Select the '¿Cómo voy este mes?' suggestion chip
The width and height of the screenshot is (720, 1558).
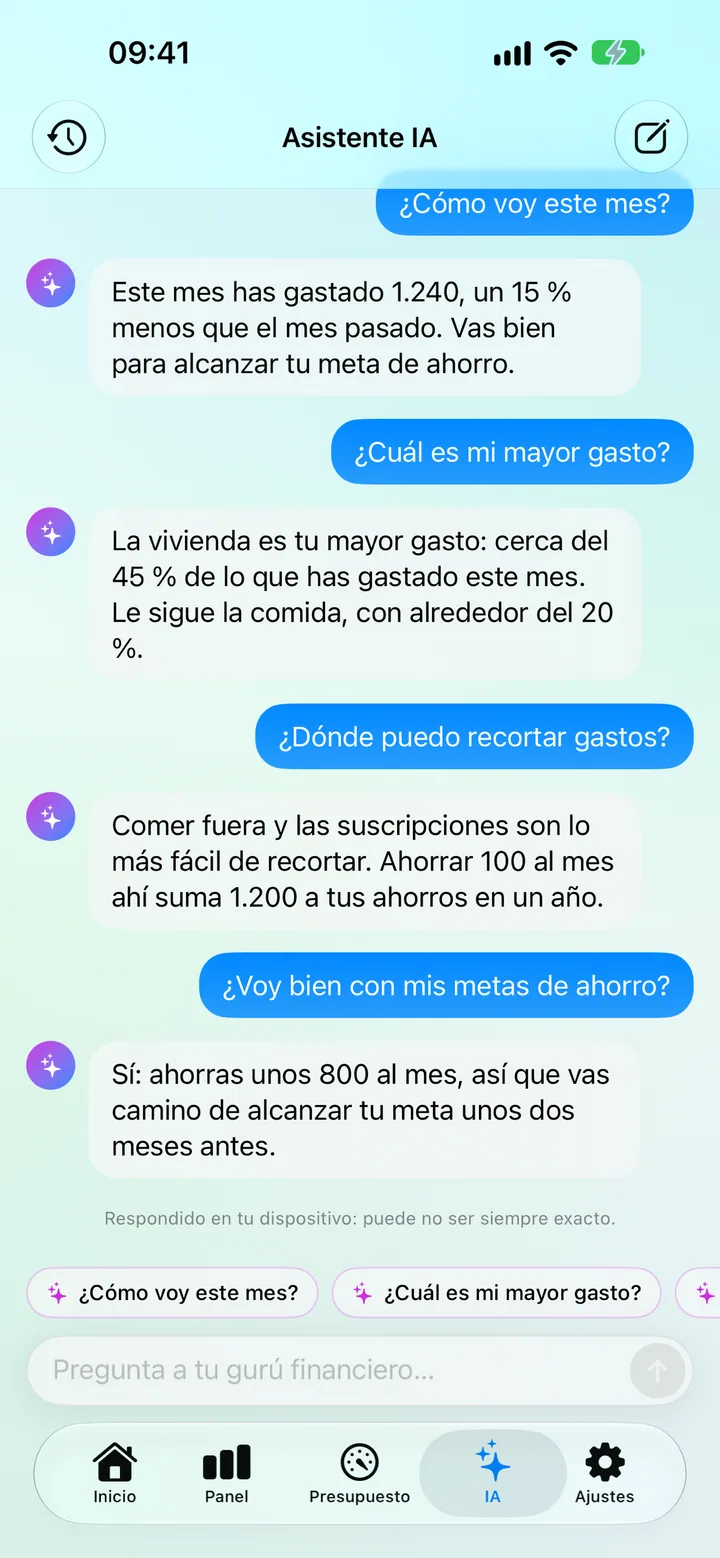click(172, 1293)
